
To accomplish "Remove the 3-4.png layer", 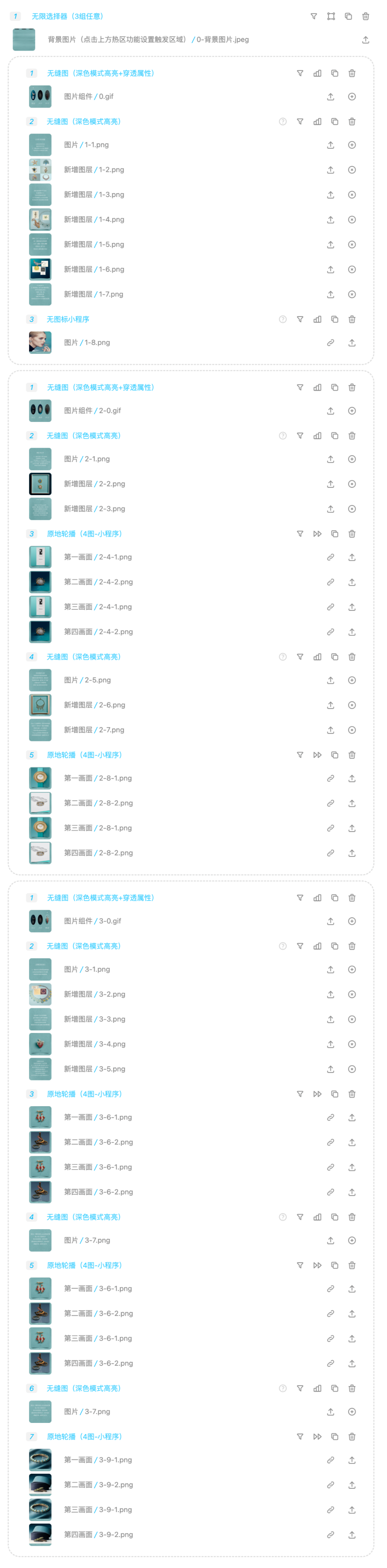I will 352,1045.
